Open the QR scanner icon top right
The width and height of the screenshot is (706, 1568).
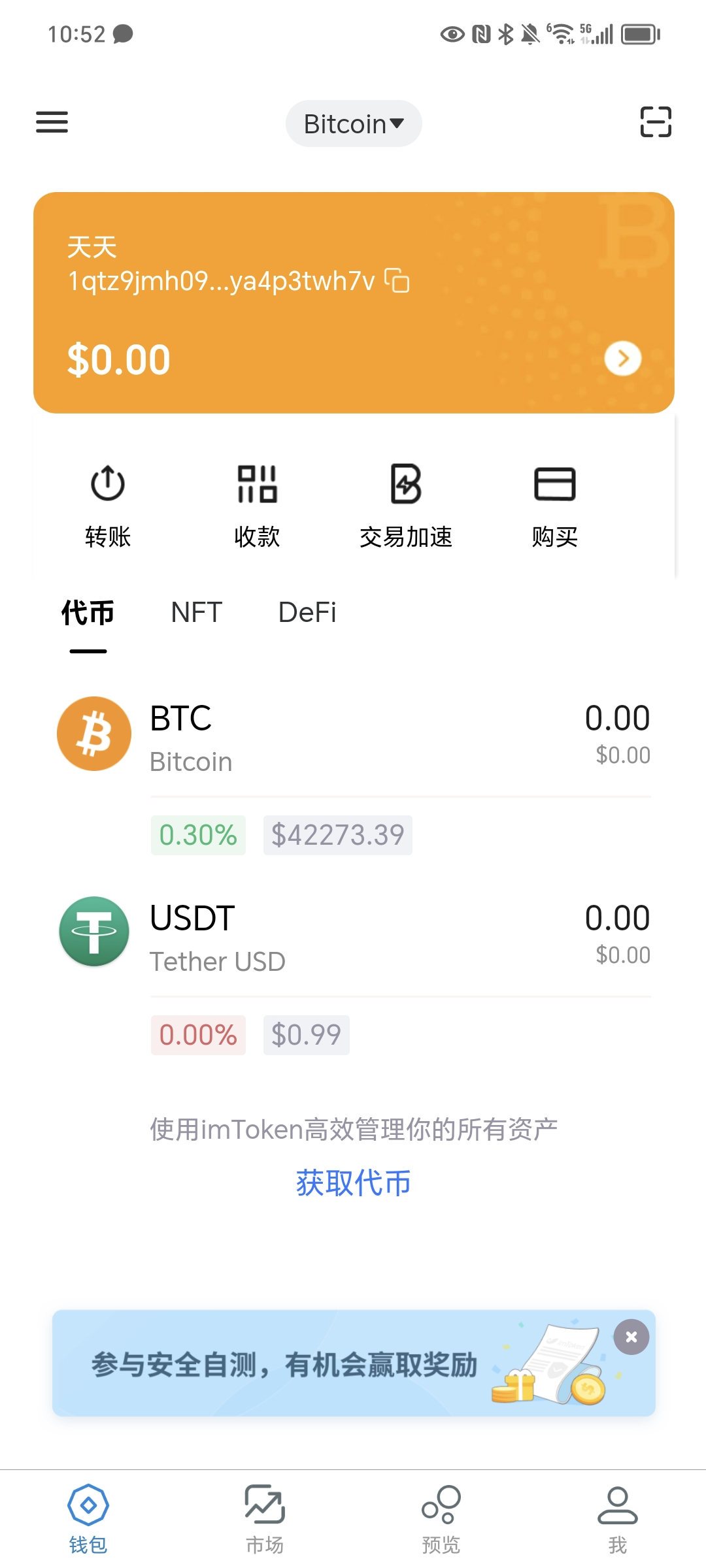654,122
